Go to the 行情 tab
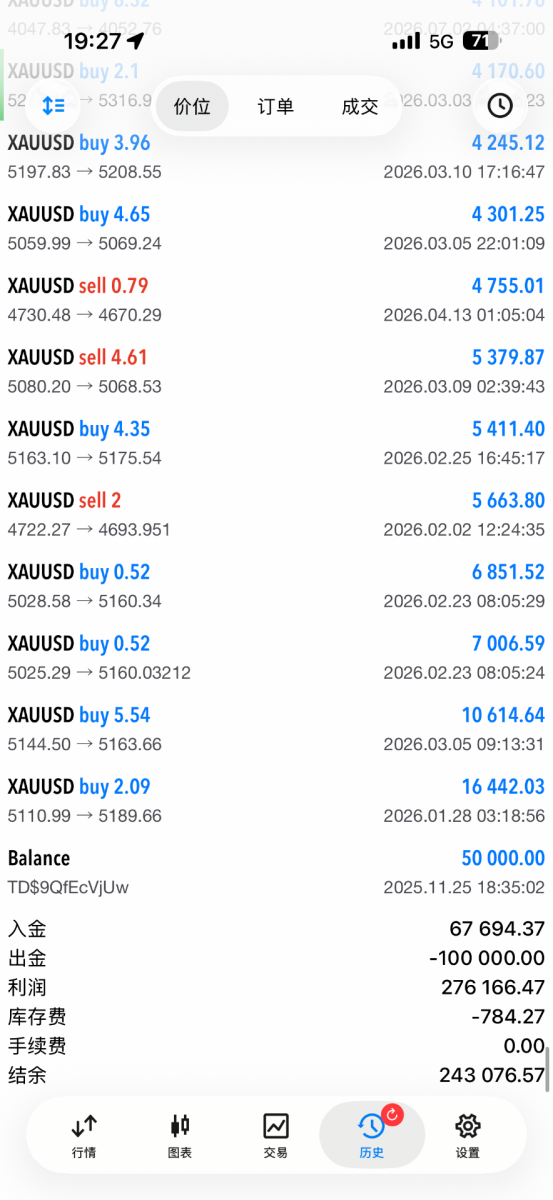Viewport: 553px width, 1200px height. pyautogui.click(x=85, y=1137)
